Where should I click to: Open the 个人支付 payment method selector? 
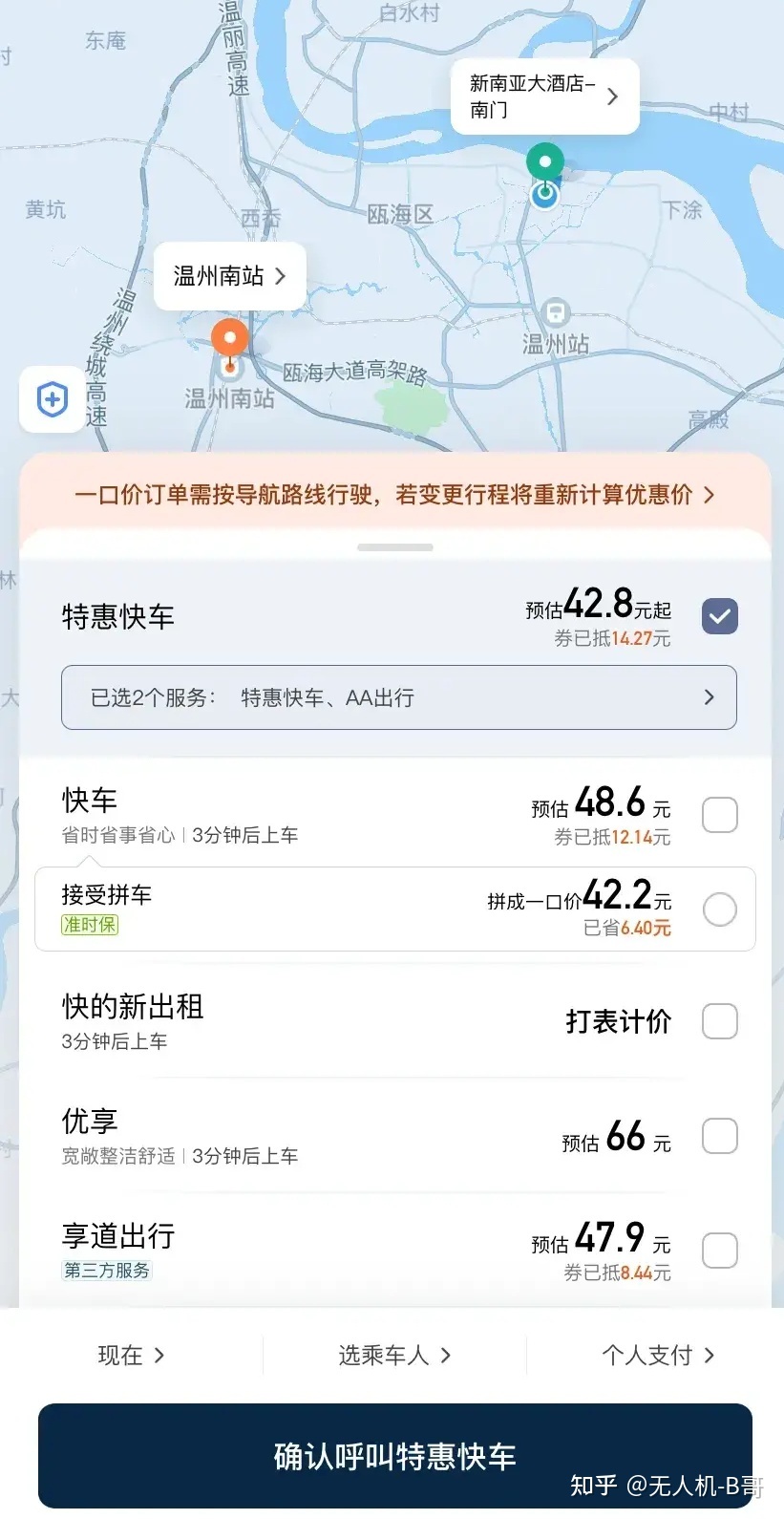pyautogui.click(x=659, y=1355)
